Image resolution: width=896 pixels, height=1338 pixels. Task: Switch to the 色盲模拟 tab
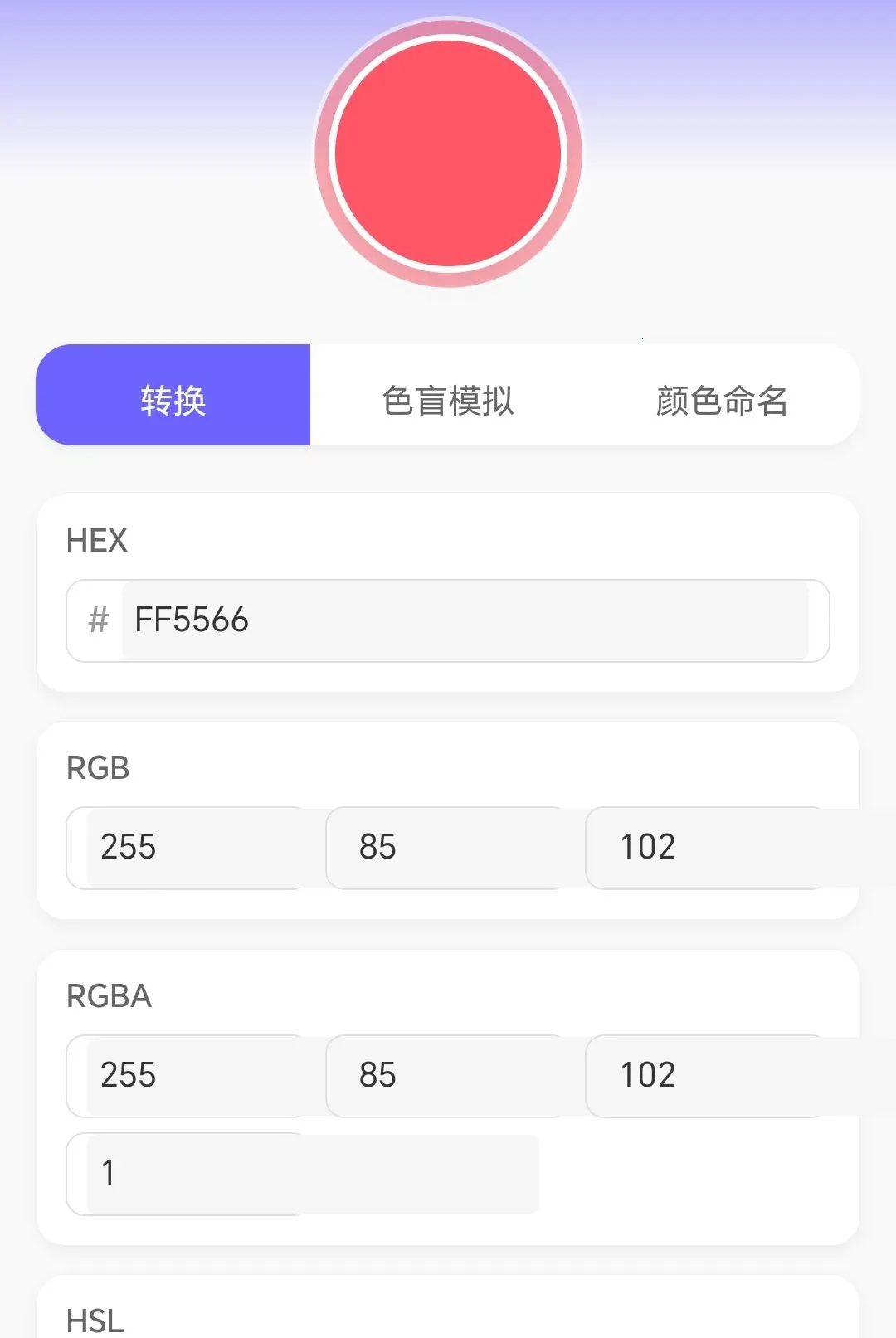(448, 395)
